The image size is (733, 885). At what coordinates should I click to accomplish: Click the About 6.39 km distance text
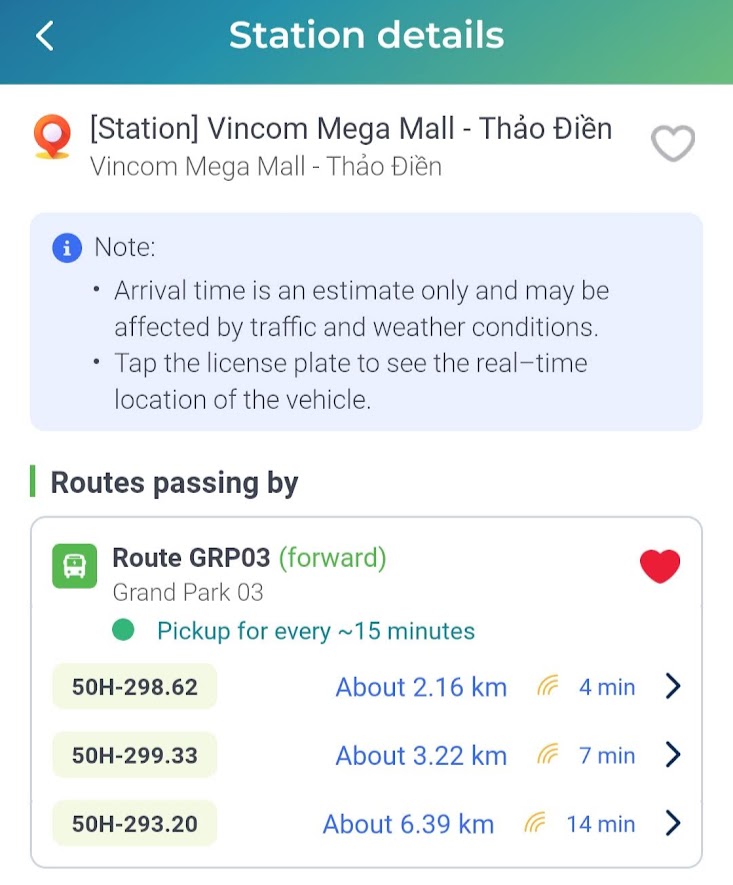point(410,824)
